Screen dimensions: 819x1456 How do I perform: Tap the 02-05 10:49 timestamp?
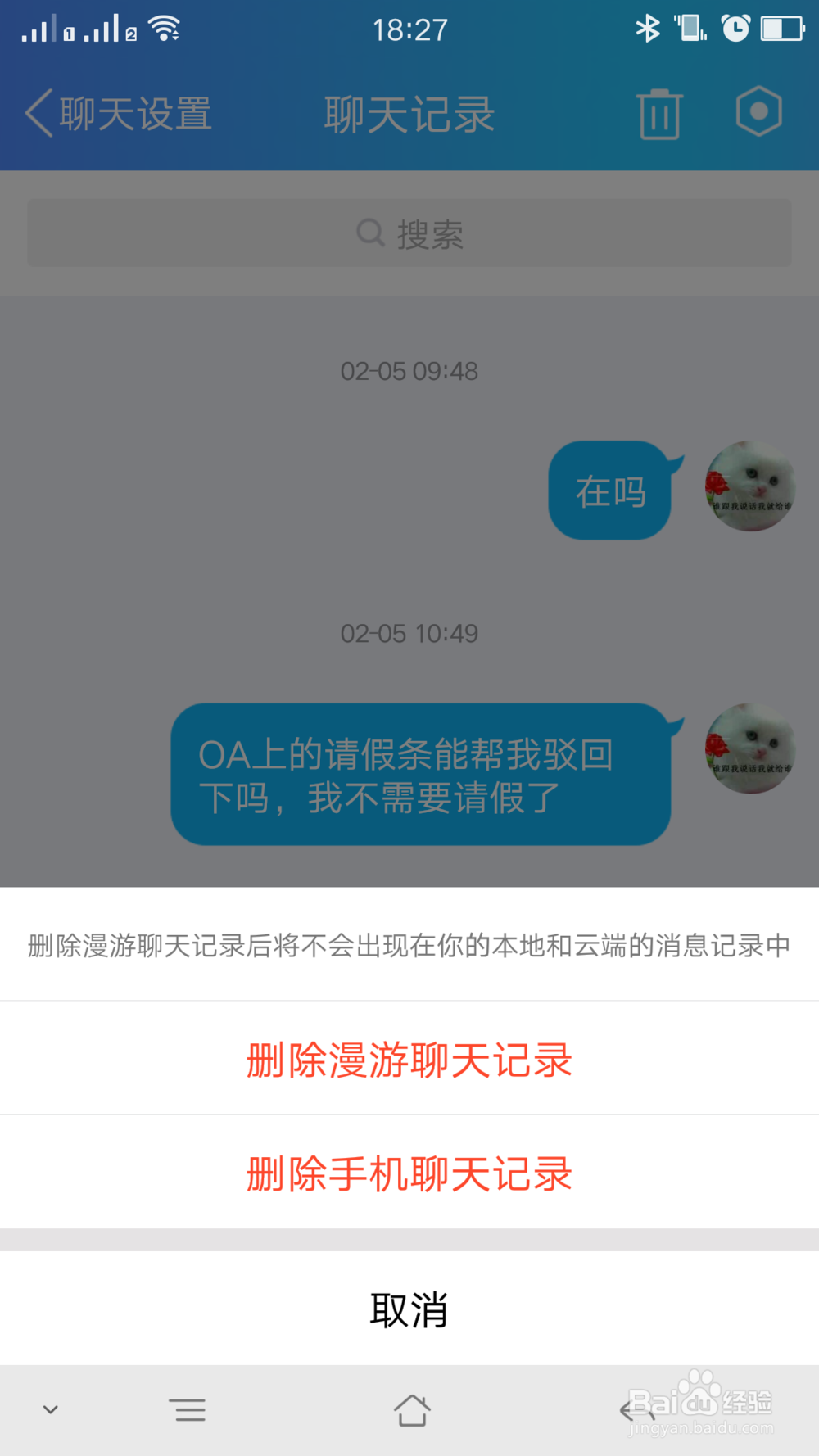coord(409,632)
